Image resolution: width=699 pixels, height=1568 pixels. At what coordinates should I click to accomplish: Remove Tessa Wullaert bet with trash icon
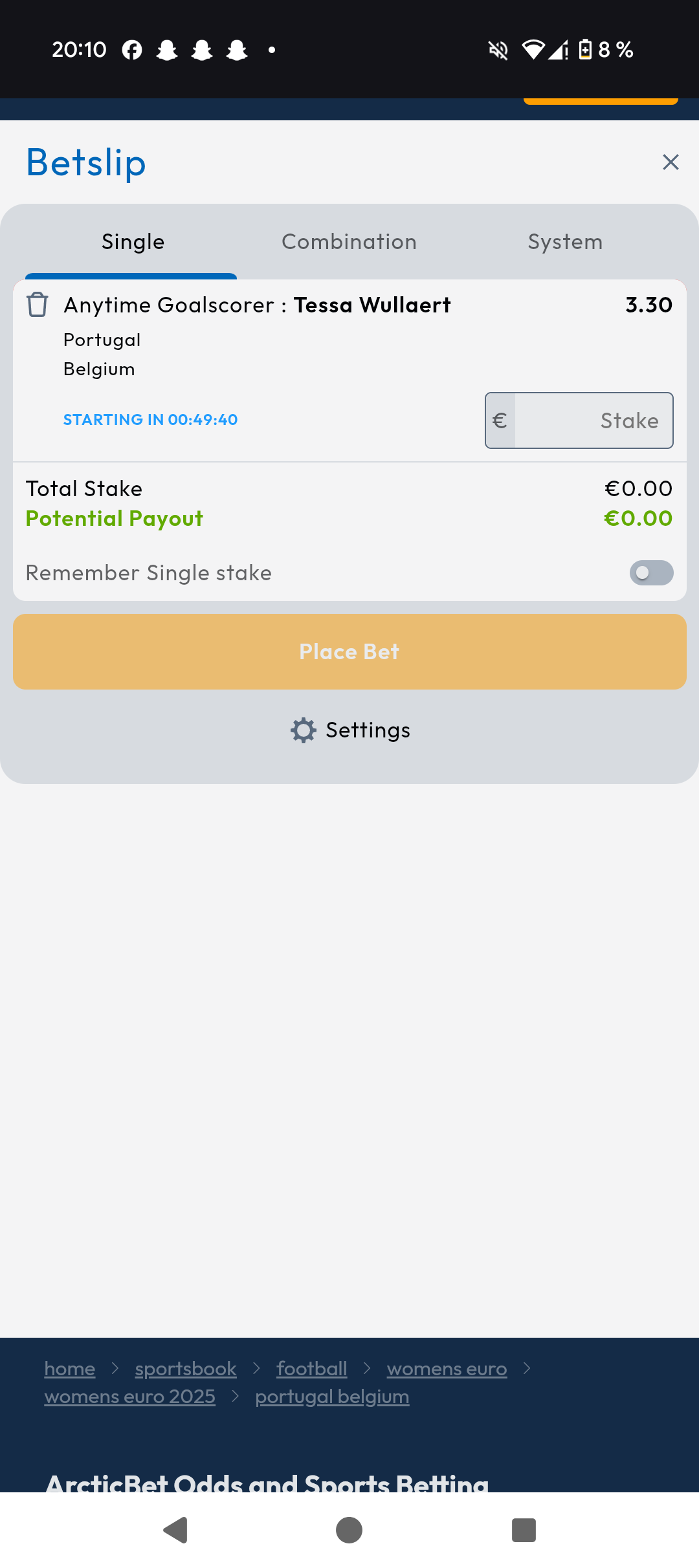(38, 305)
